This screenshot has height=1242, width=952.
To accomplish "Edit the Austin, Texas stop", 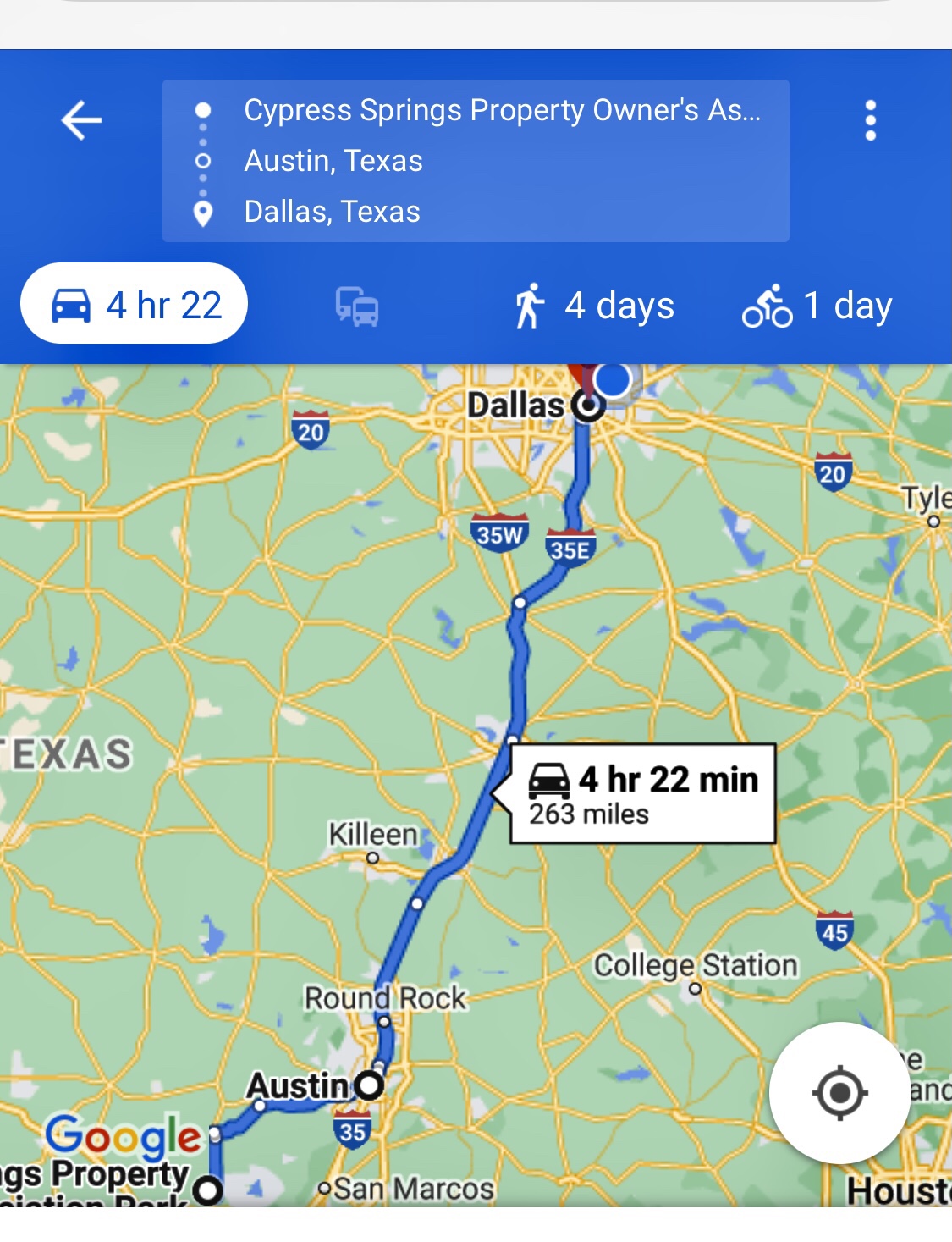I will click(333, 161).
